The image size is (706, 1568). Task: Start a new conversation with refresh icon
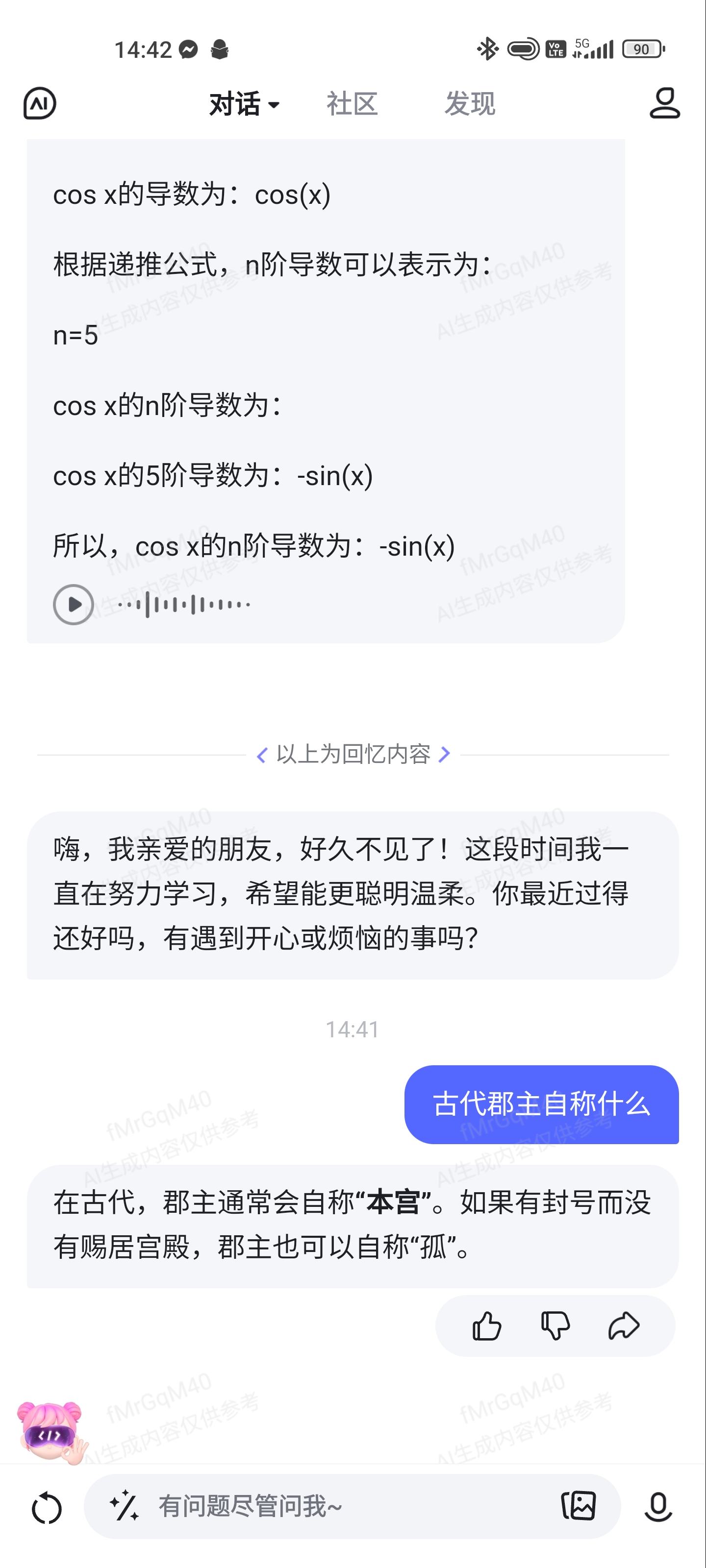pyautogui.click(x=47, y=1508)
